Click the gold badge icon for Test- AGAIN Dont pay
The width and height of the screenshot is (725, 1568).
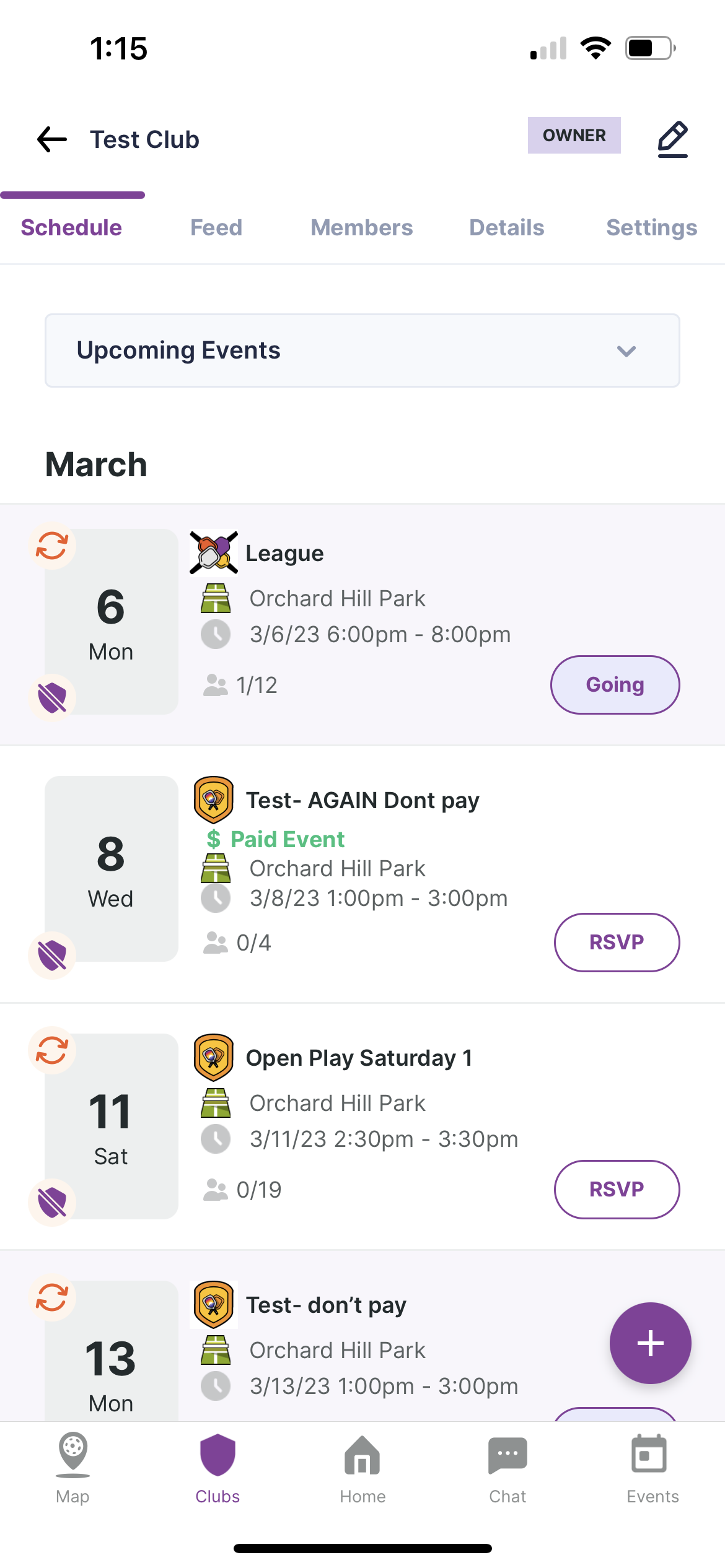[213, 799]
